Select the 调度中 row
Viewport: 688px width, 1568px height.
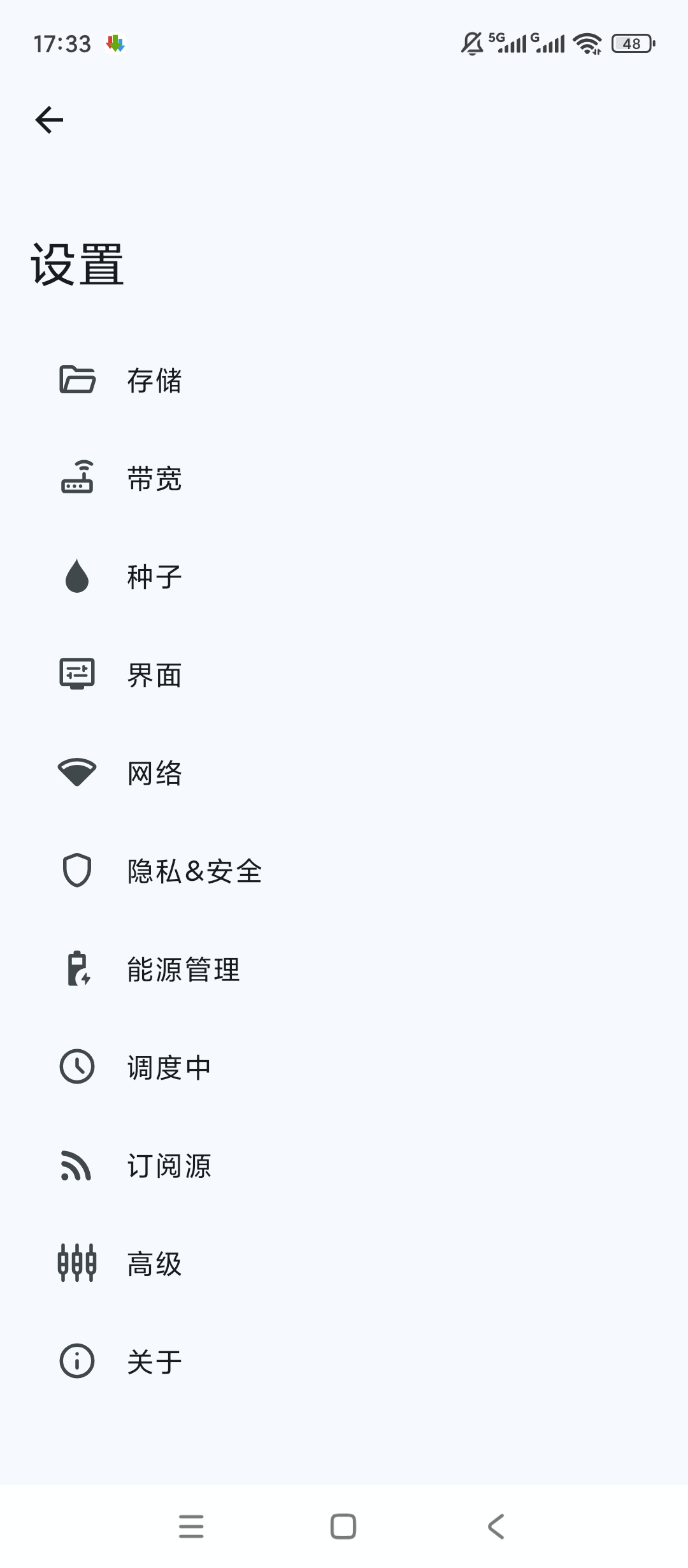344,1068
